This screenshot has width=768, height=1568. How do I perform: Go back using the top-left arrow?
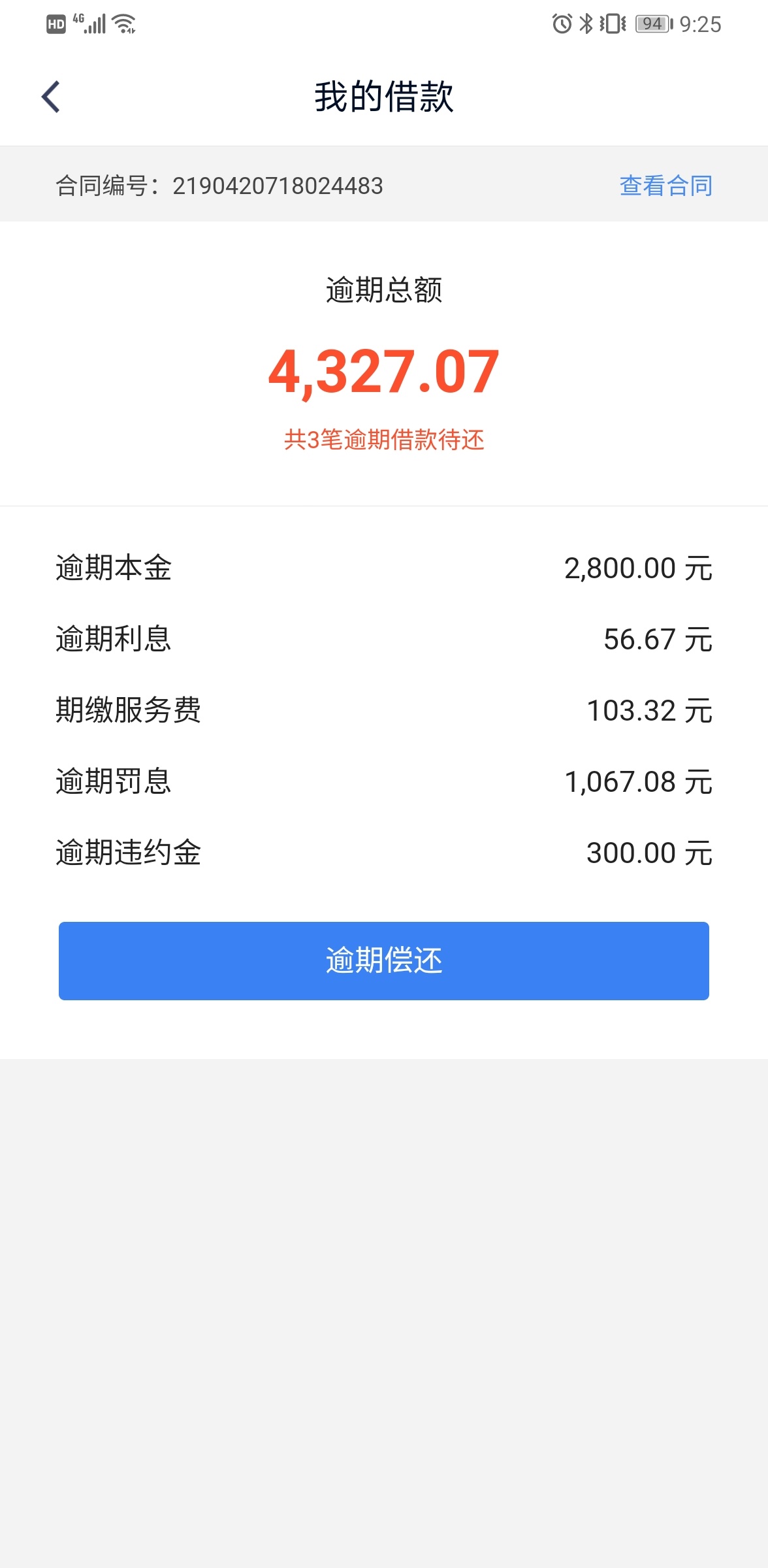(x=51, y=97)
